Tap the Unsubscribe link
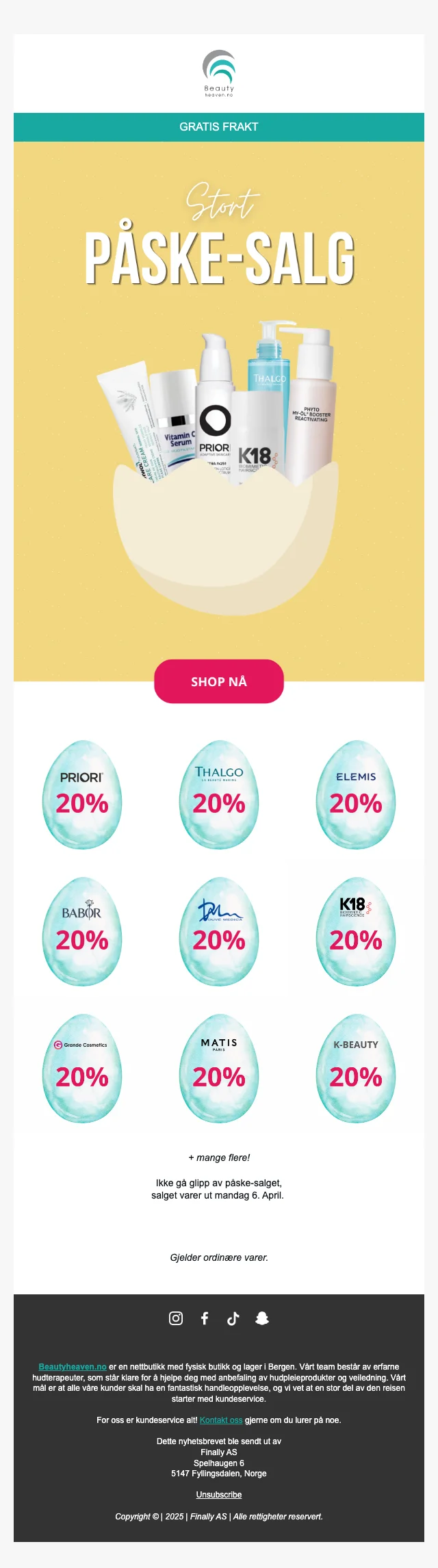 [x=219, y=1495]
